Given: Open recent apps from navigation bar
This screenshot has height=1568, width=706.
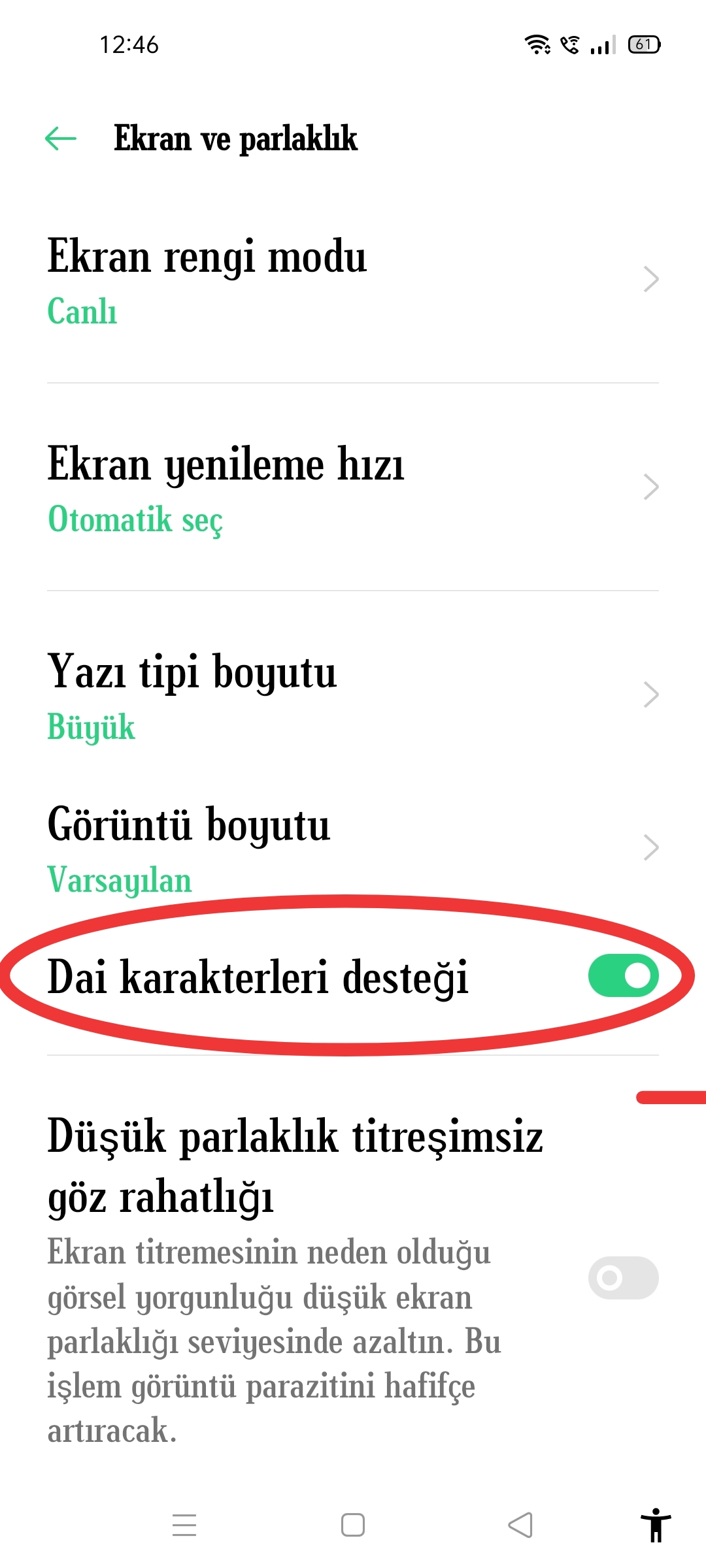Looking at the screenshot, I should click(x=184, y=1525).
